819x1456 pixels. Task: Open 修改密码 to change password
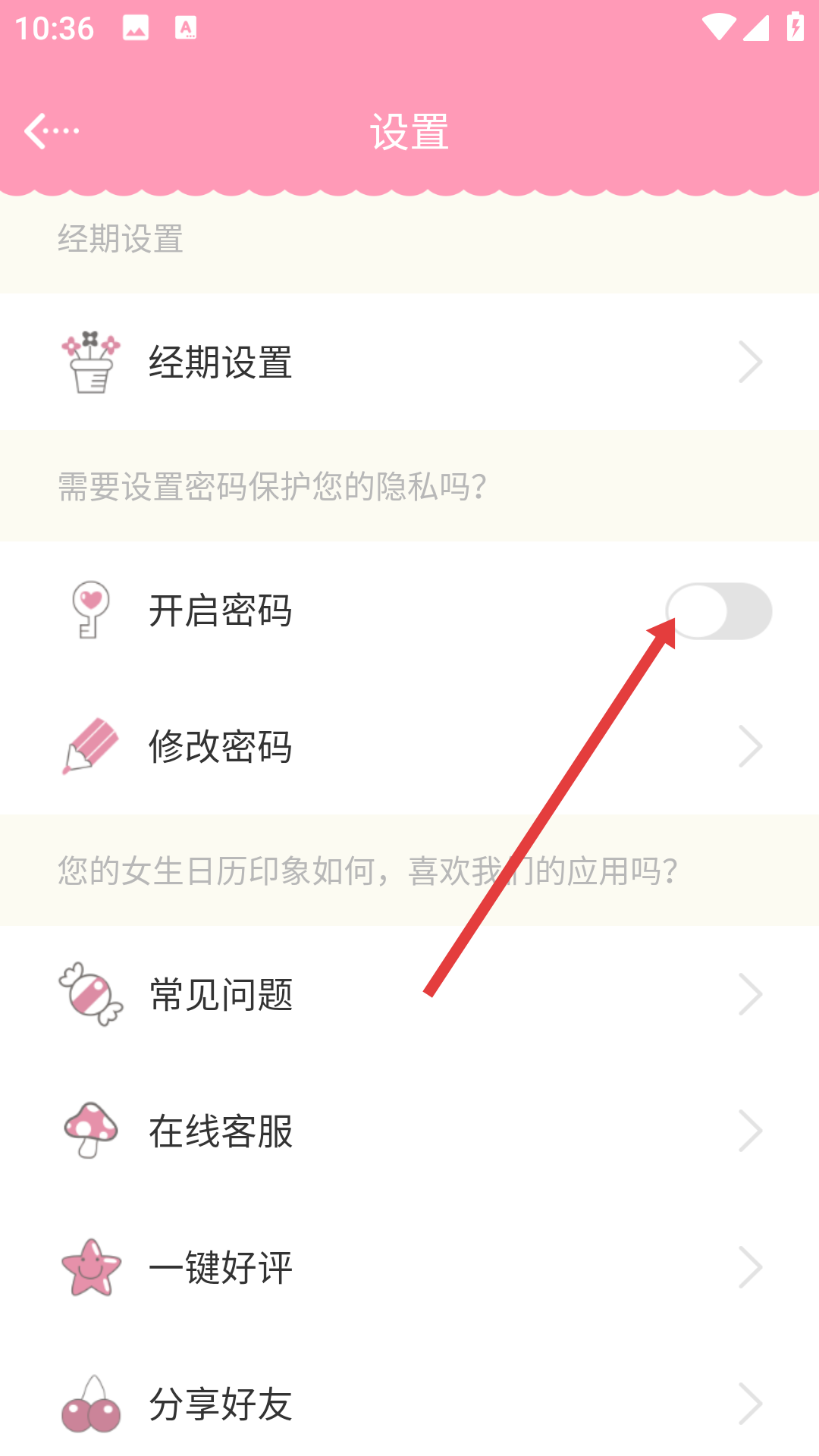click(x=409, y=746)
